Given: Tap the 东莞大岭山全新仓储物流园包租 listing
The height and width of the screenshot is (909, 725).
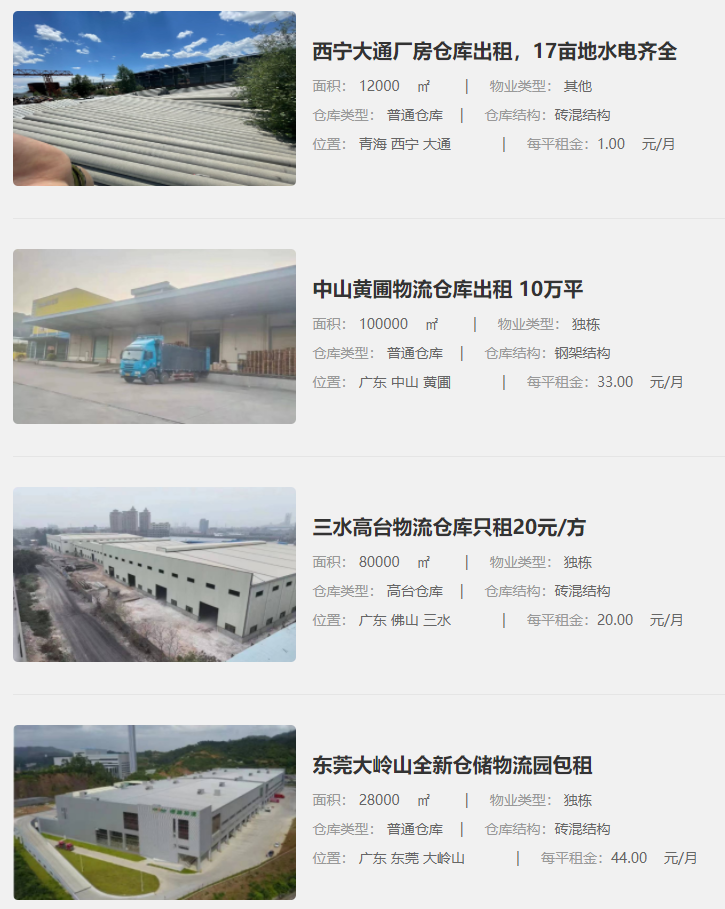Looking at the screenshot, I should 452,766.
